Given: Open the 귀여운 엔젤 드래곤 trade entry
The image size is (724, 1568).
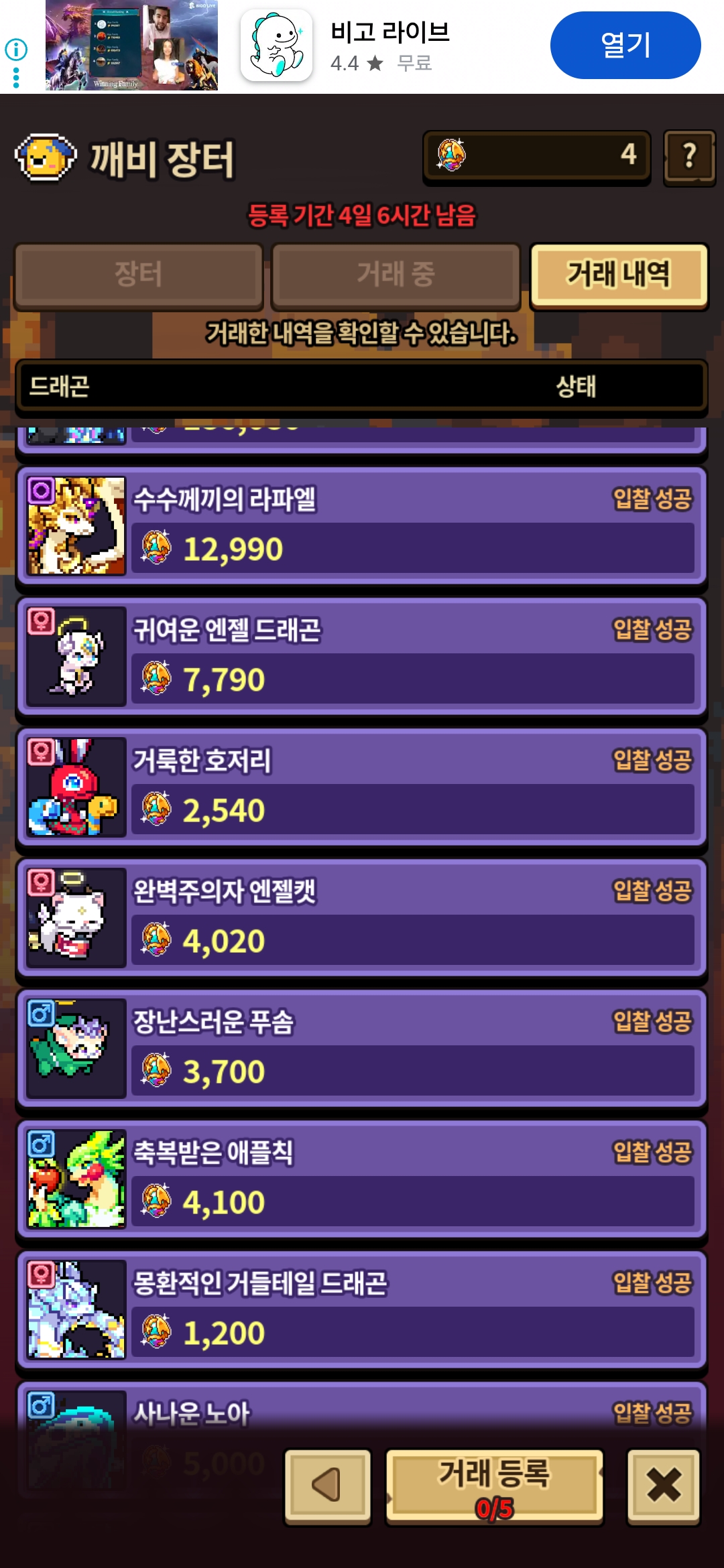Looking at the screenshot, I should click(x=362, y=656).
